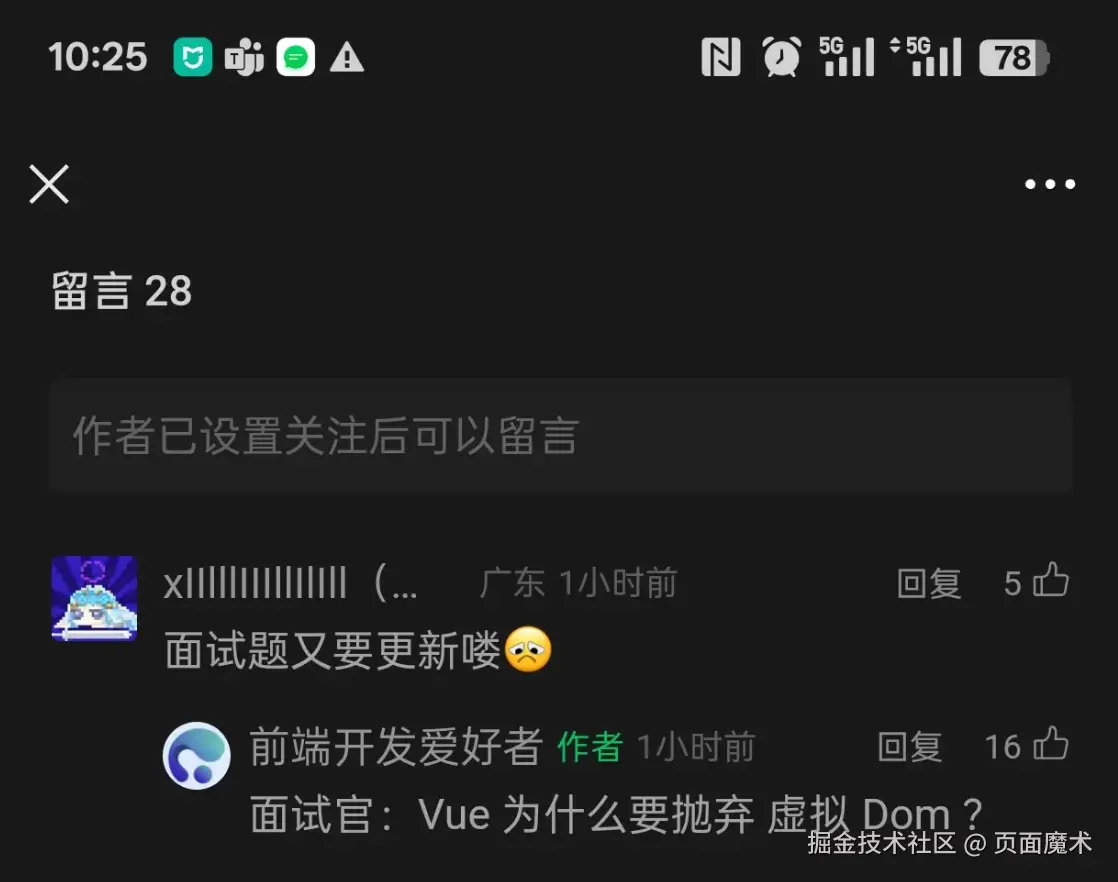Open 前端开发爱好者's profile avatar
Viewport: 1118px width, 882px height.
tap(197, 757)
